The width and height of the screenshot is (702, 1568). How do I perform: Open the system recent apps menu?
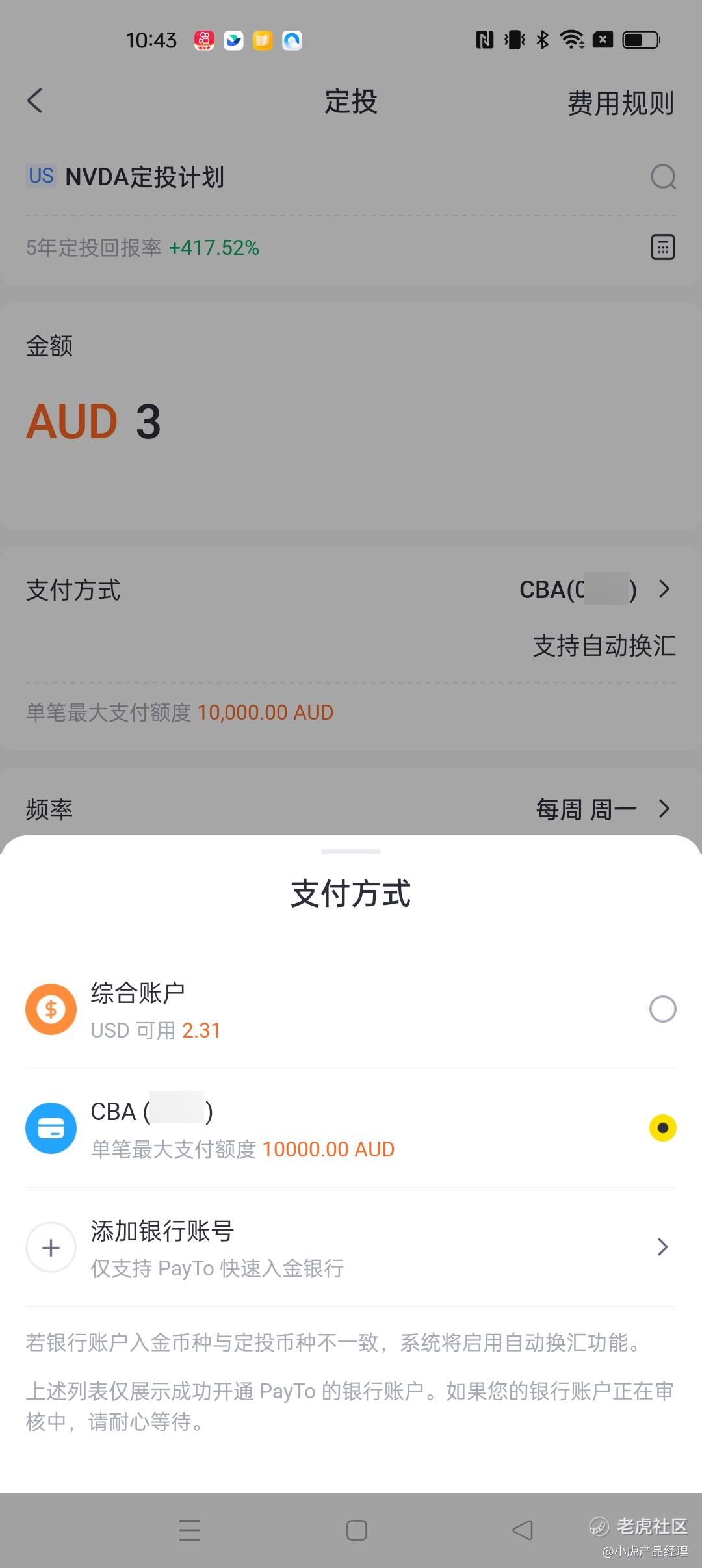[x=190, y=1530]
